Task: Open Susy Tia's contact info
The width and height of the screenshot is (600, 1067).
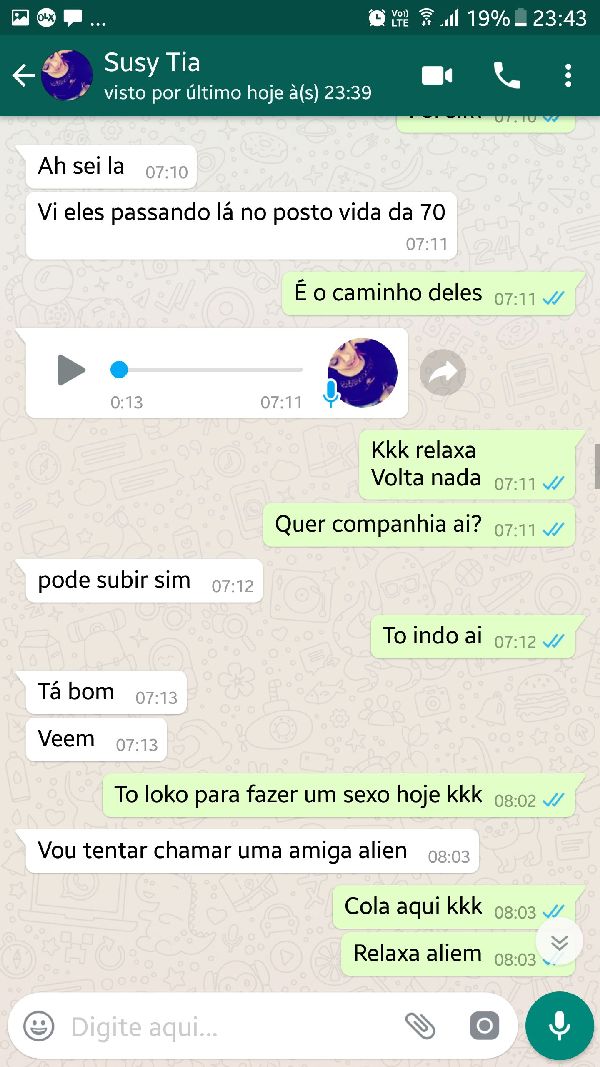Action: (200, 76)
